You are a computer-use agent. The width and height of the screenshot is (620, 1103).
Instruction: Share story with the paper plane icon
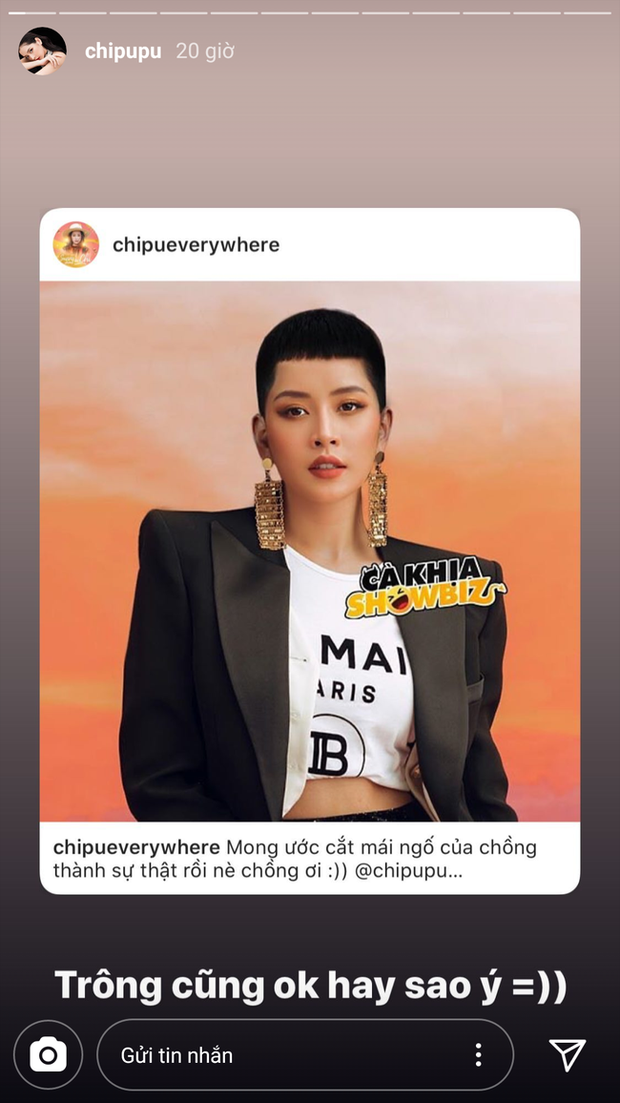tap(567, 1054)
